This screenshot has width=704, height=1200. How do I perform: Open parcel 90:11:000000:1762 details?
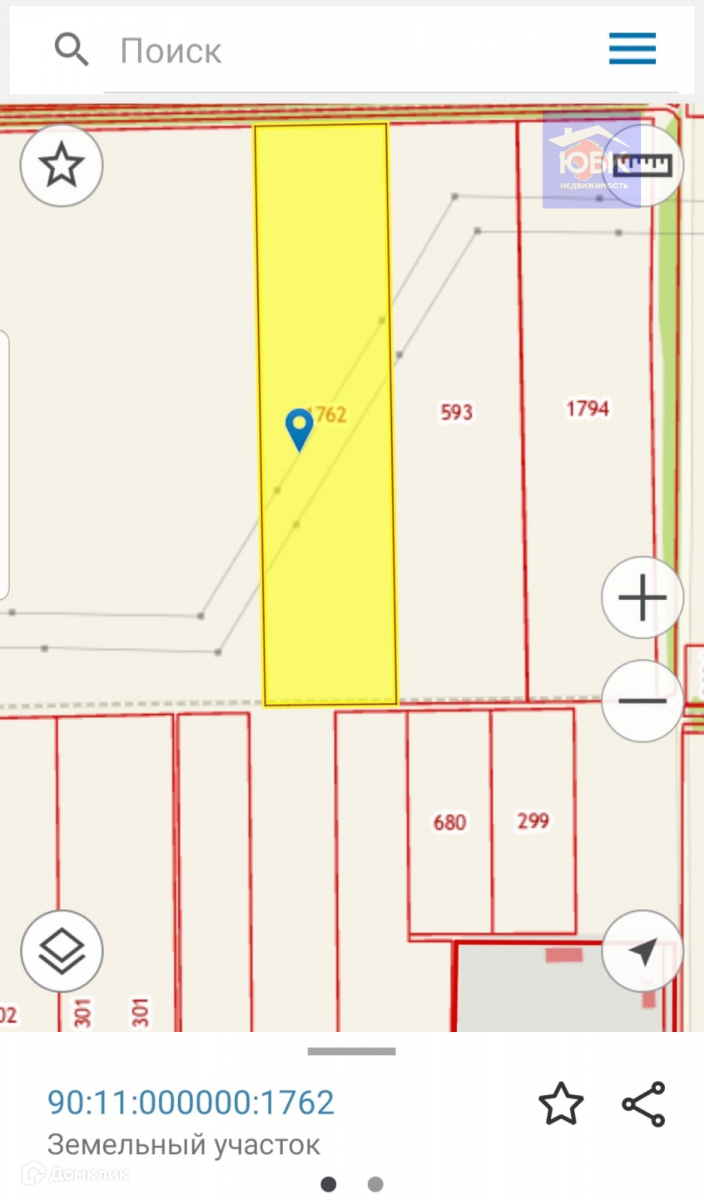191,1102
